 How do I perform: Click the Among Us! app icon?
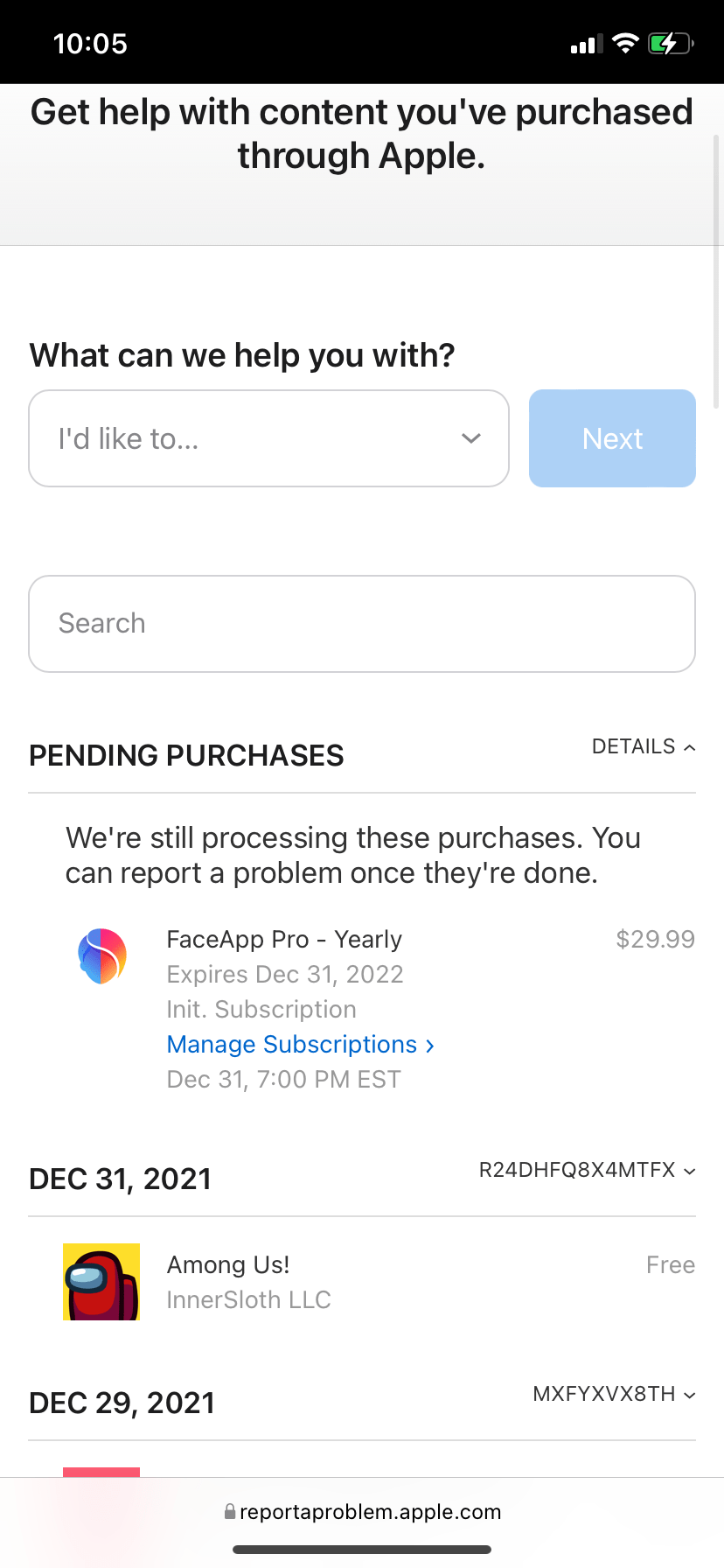[101, 1281]
